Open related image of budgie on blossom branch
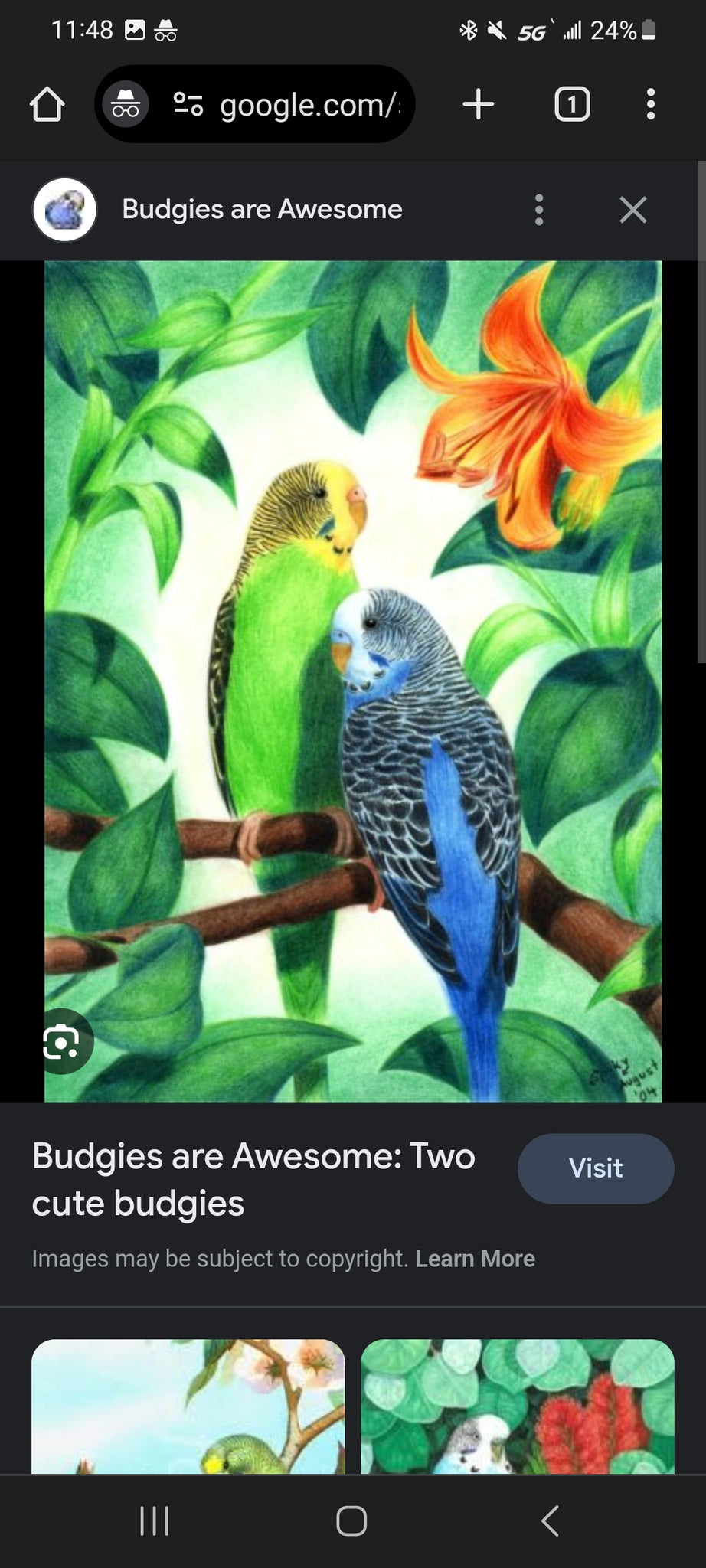The image size is (706, 1568). coord(188,1406)
